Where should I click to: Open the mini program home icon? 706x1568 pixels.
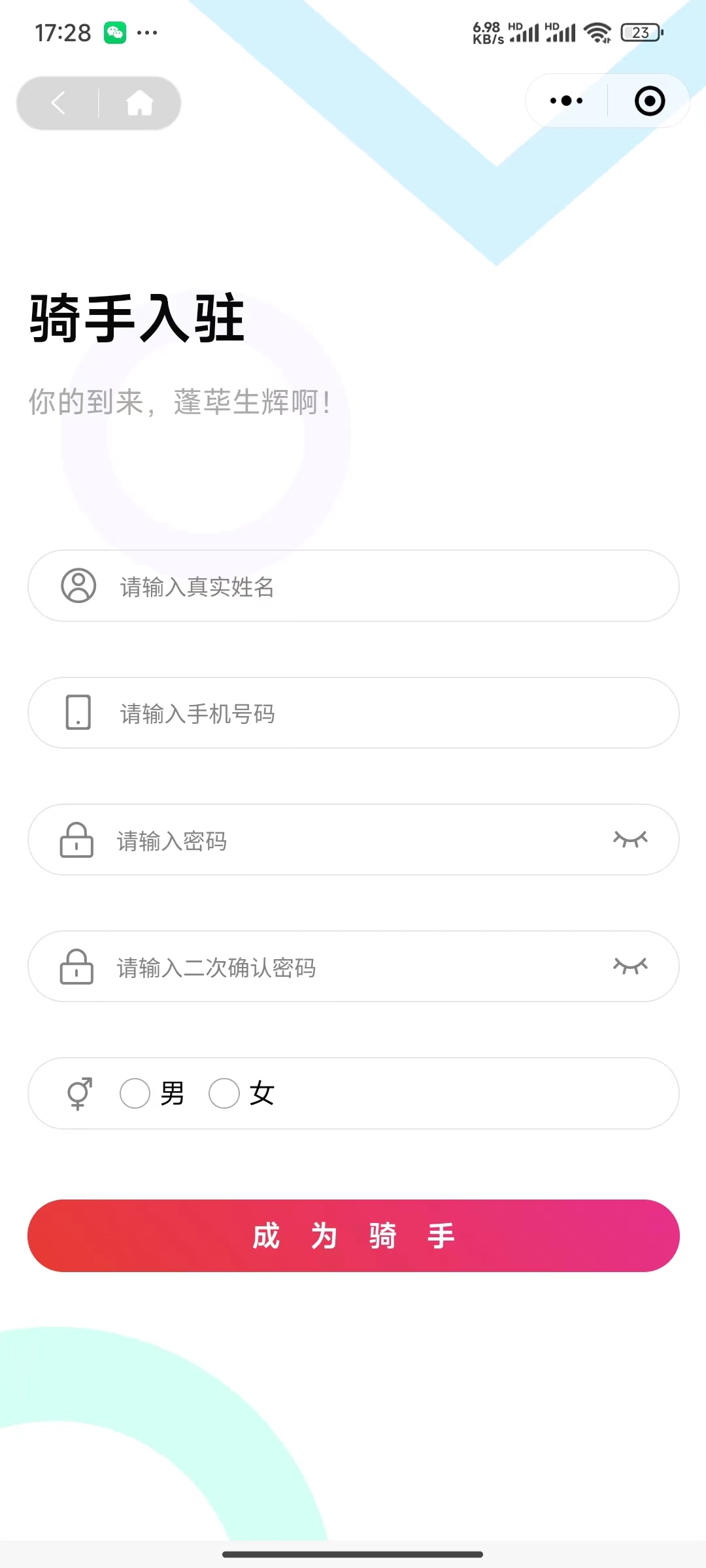(x=139, y=103)
